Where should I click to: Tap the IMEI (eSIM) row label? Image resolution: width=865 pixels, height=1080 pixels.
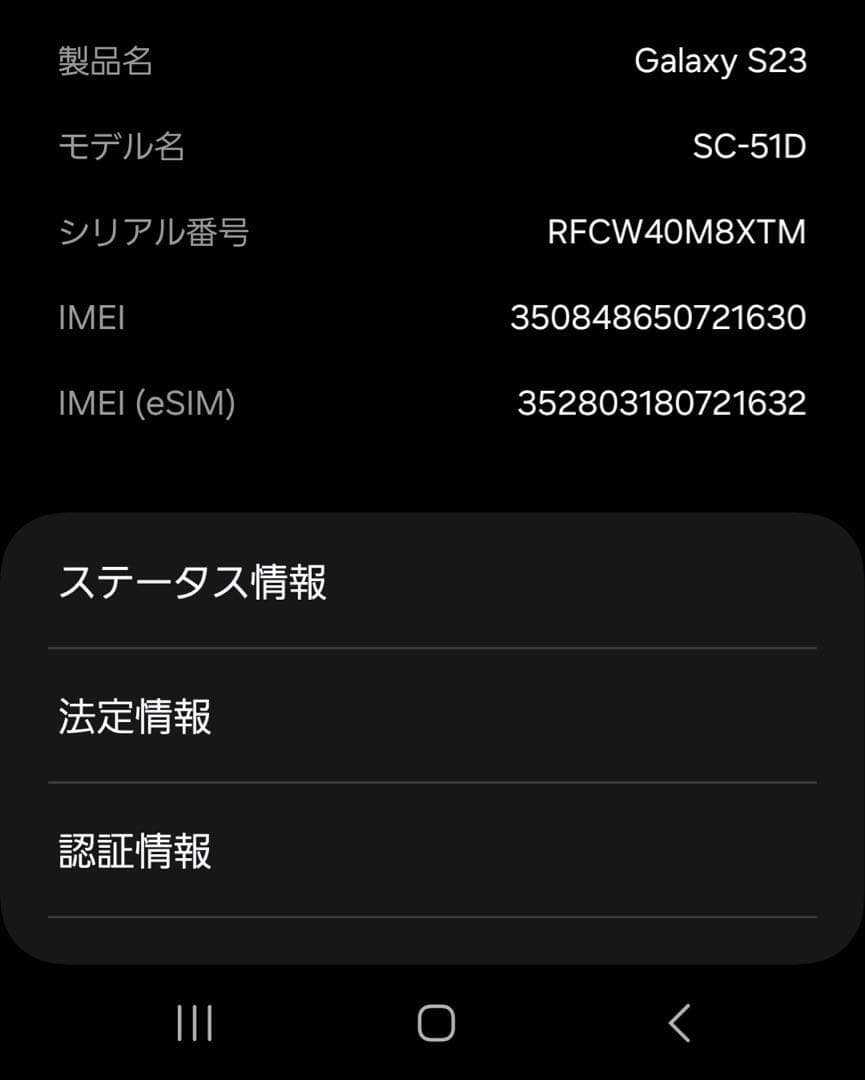pos(148,403)
